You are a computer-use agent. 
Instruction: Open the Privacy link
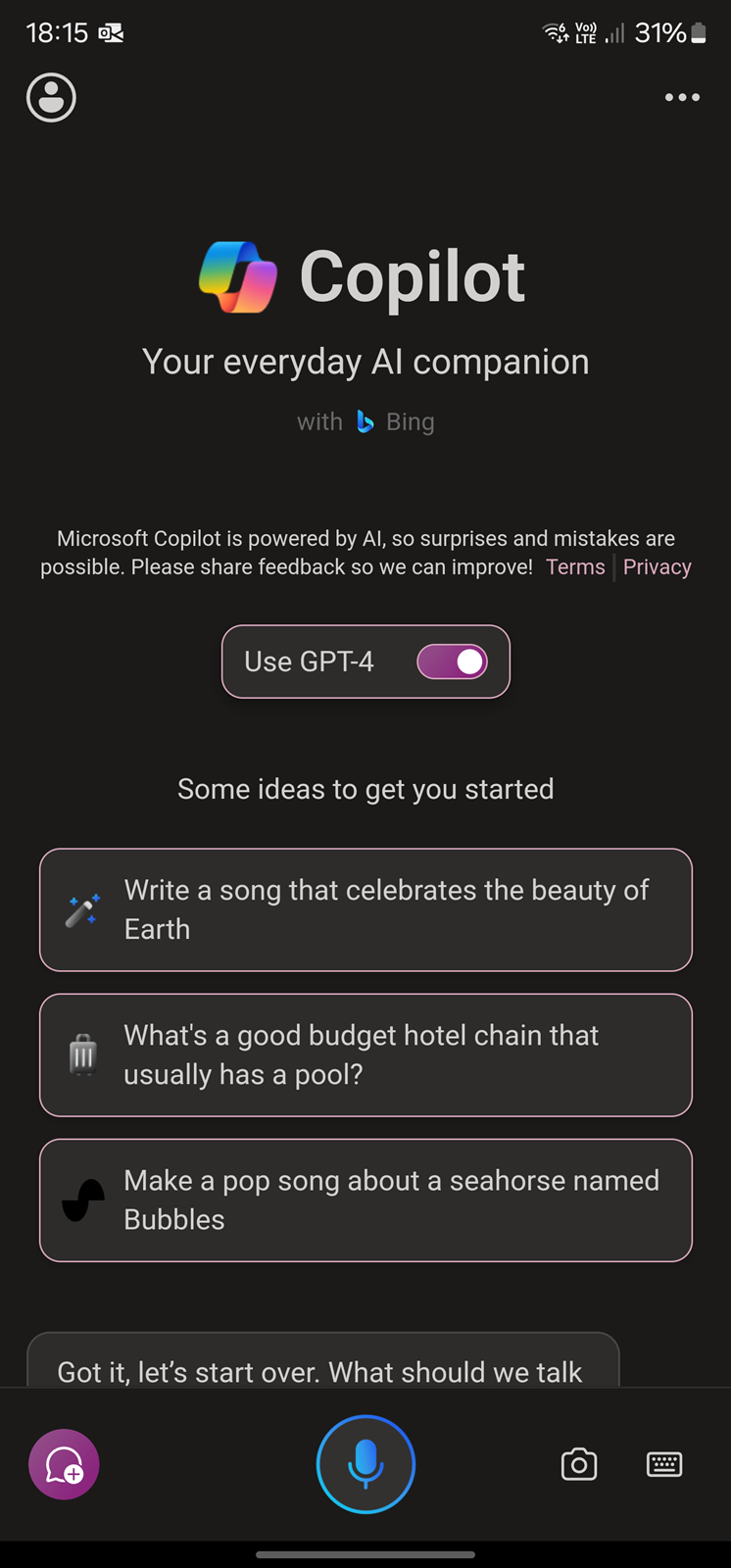657,566
